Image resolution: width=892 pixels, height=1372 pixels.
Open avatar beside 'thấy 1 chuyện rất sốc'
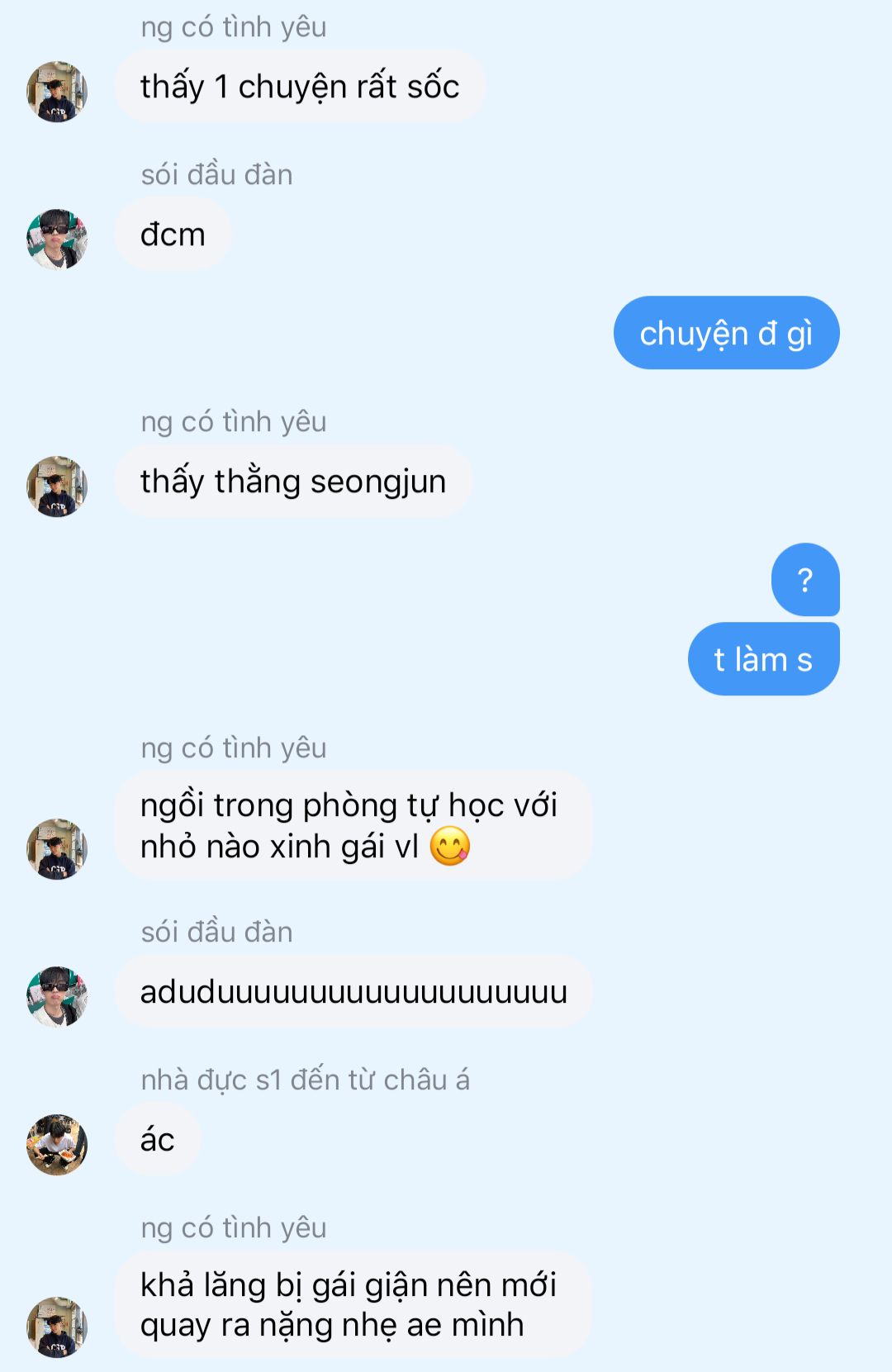point(57,92)
